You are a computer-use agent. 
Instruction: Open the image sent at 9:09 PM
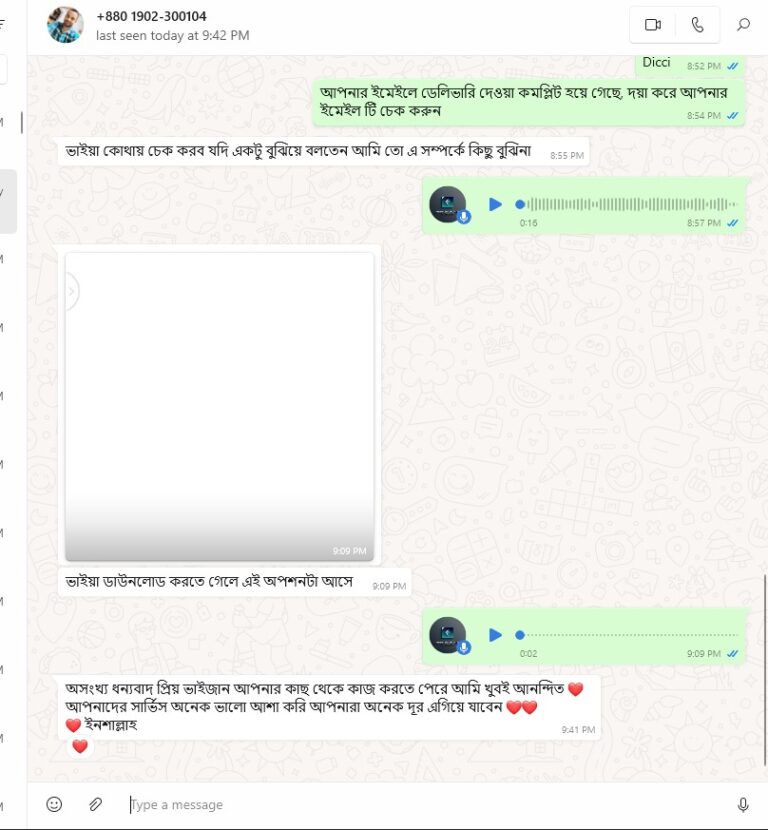(x=220, y=405)
